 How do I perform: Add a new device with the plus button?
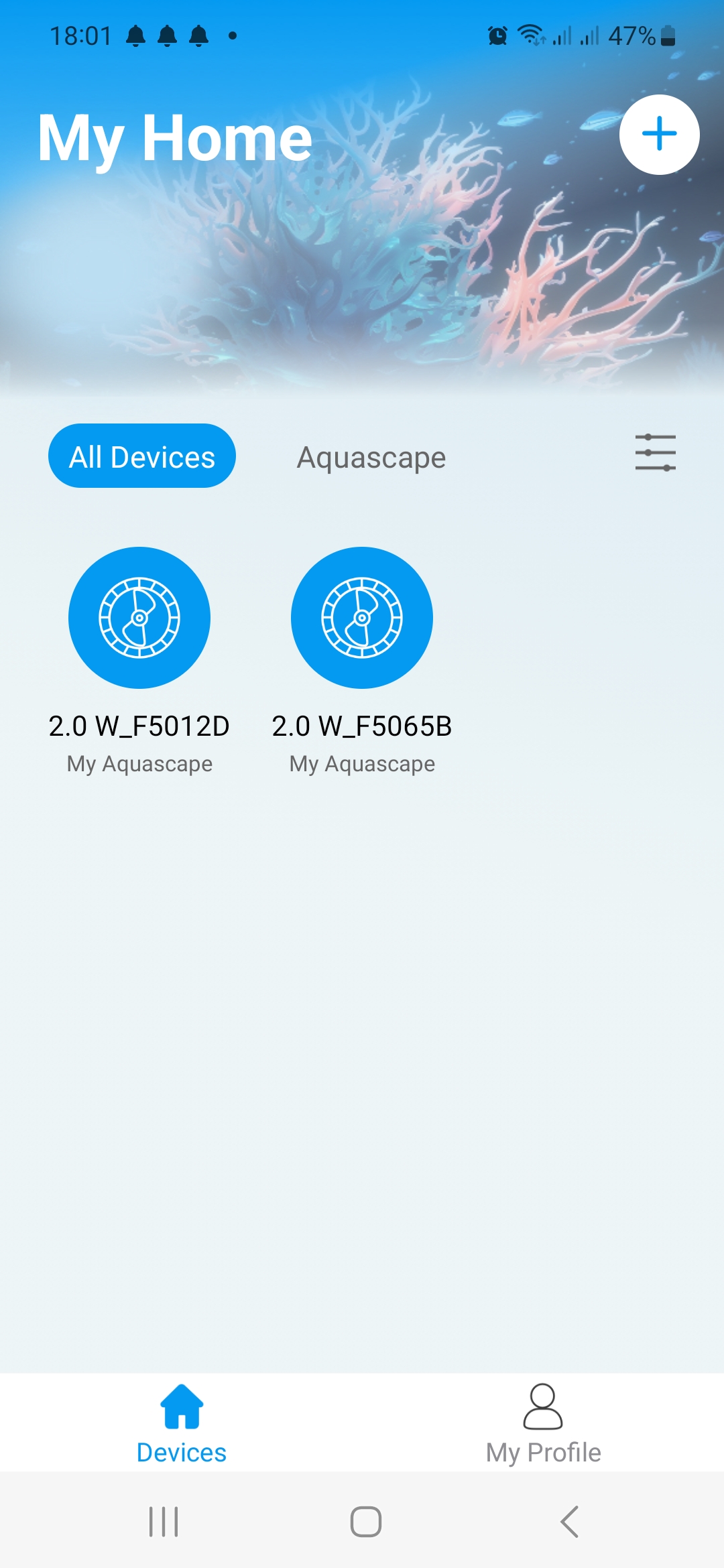pyautogui.click(x=659, y=134)
